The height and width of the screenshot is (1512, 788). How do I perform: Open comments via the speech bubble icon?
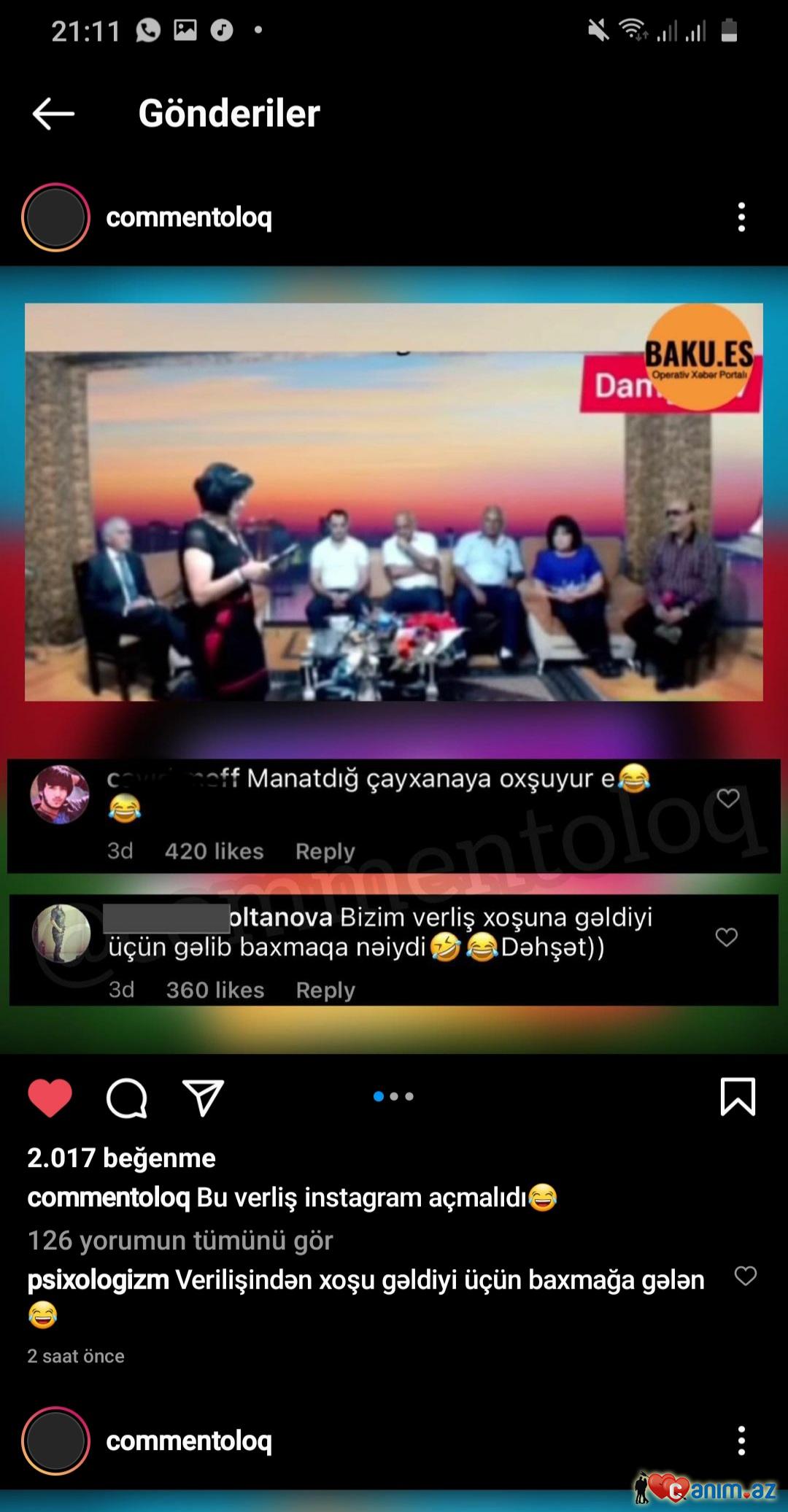tap(127, 1098)
